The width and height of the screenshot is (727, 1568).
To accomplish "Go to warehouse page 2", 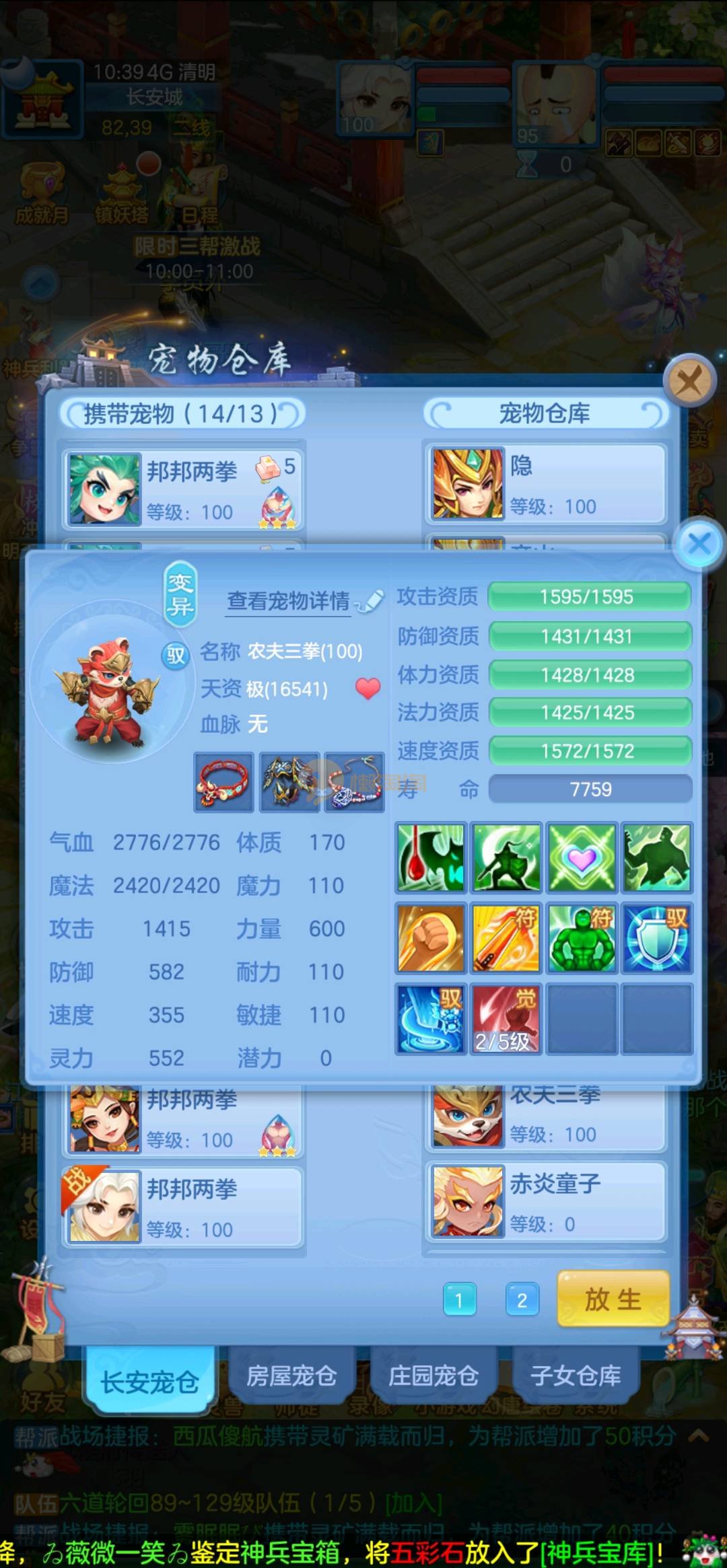I will [x=522, y=1300].
